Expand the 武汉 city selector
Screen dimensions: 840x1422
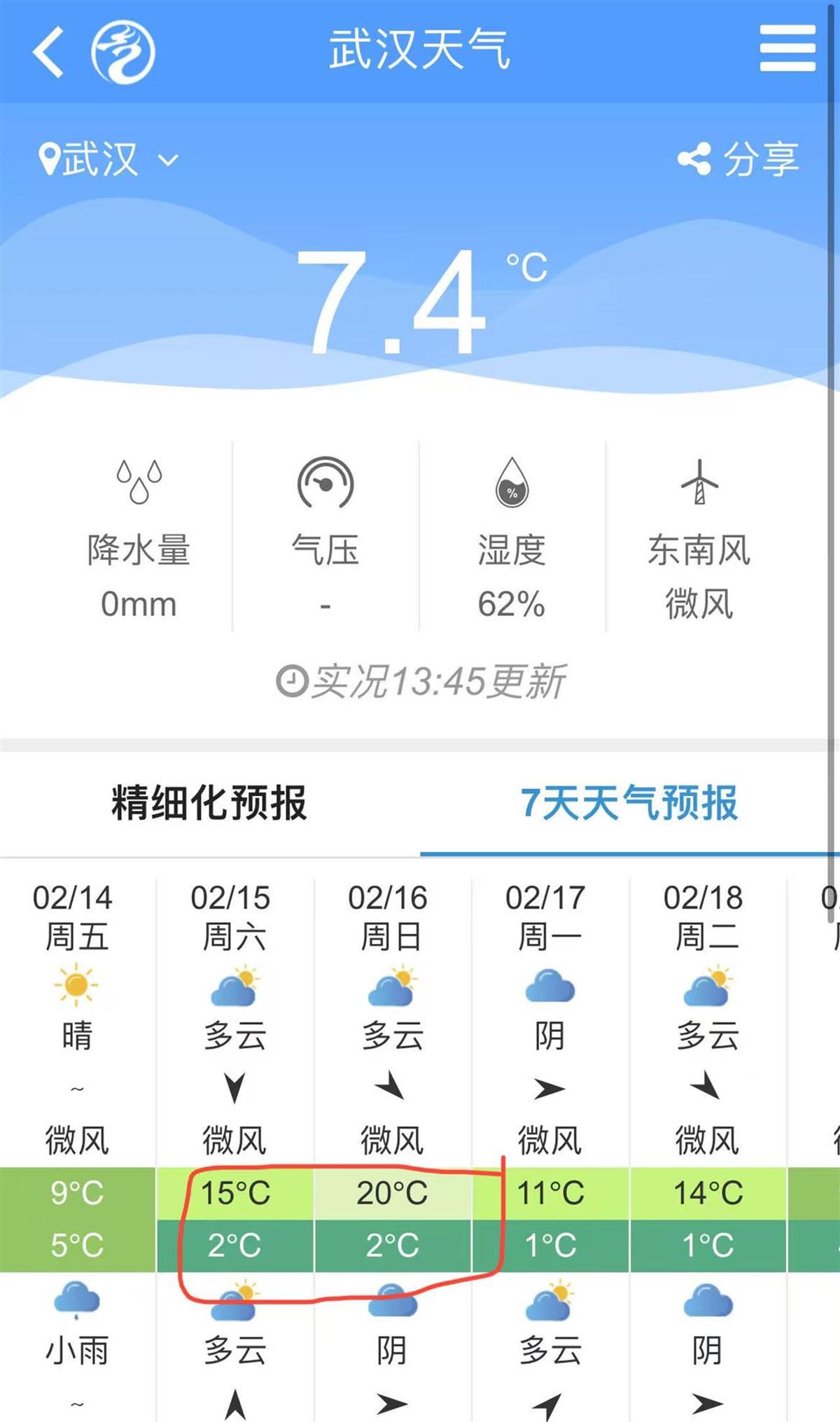[108, 160]
